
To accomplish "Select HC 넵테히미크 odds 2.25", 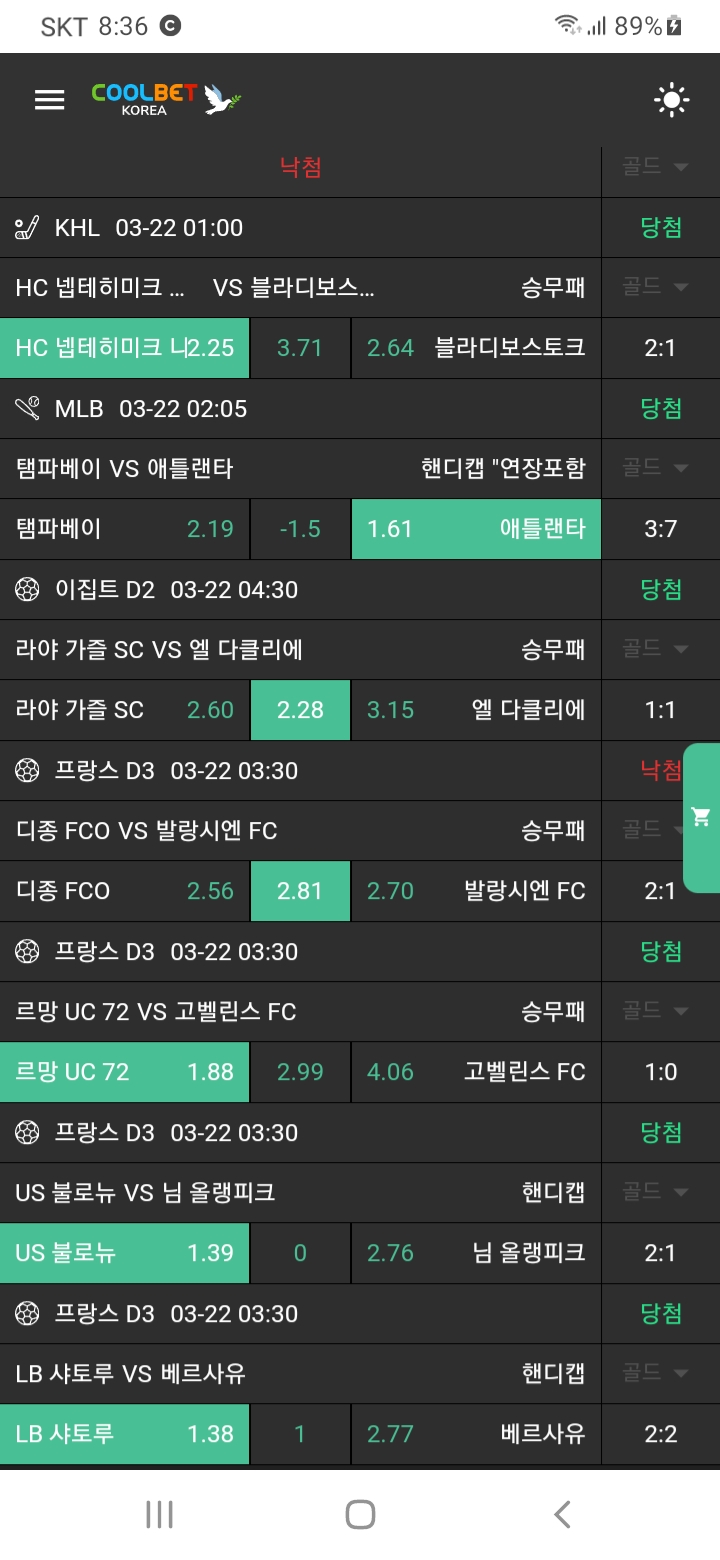I will point(125,348).
